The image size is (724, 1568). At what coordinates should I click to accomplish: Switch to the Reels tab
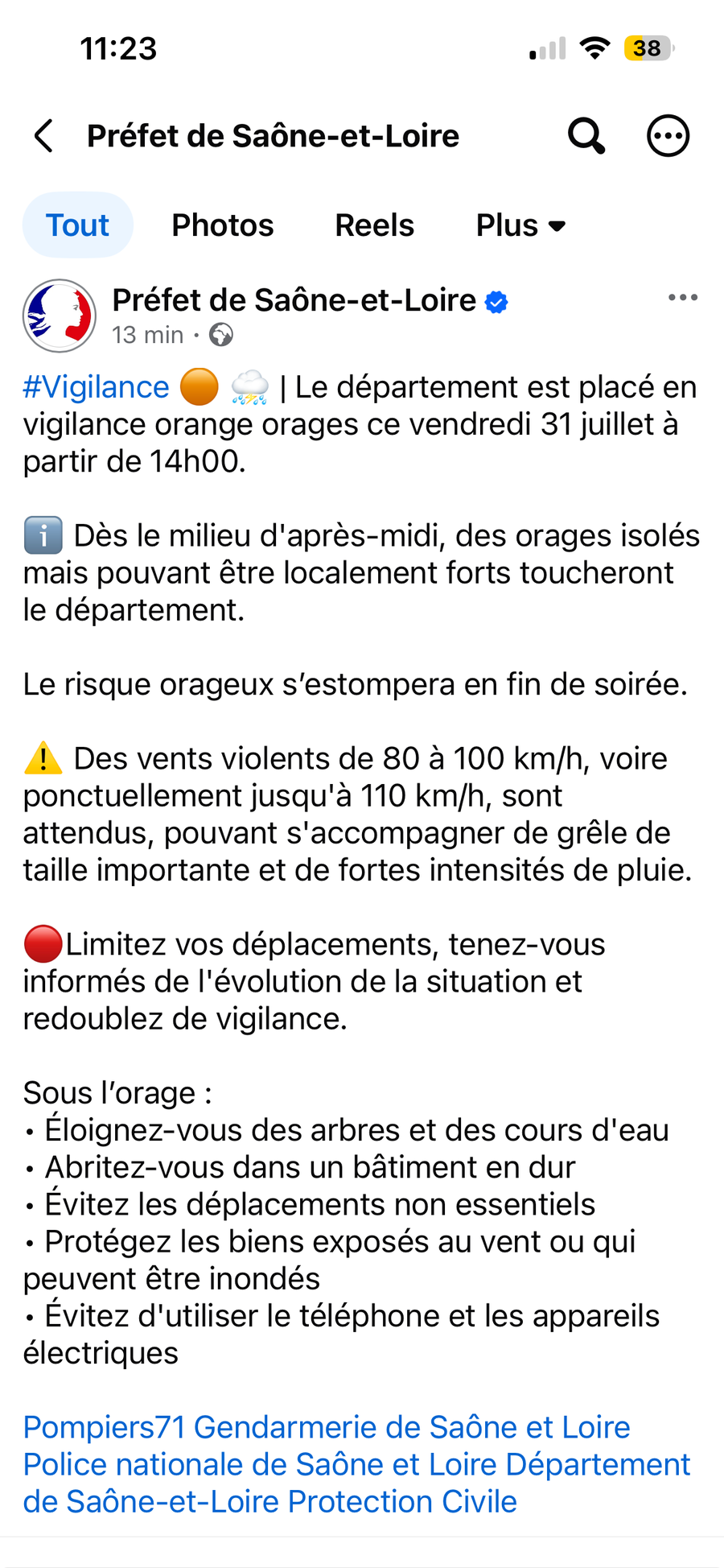(x=374, y=225)
